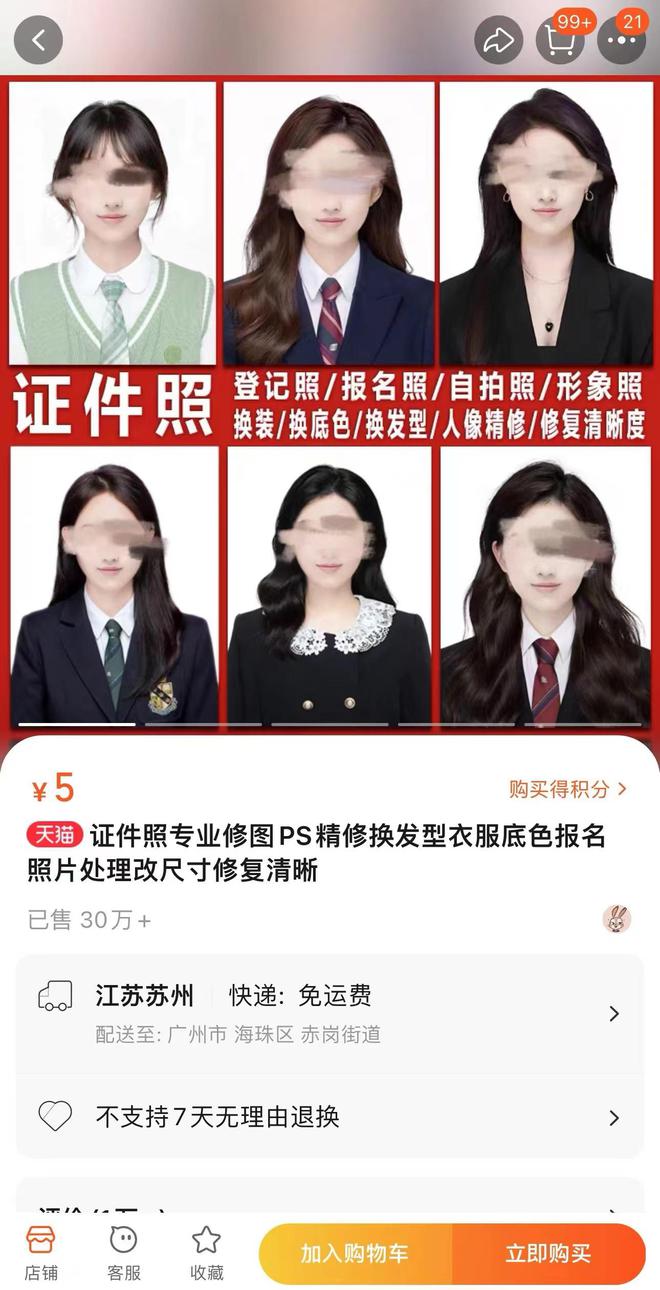660x1290 pixels.
Task: Open the 不支持7天无理由退换 policy row
Action: 330,1117
